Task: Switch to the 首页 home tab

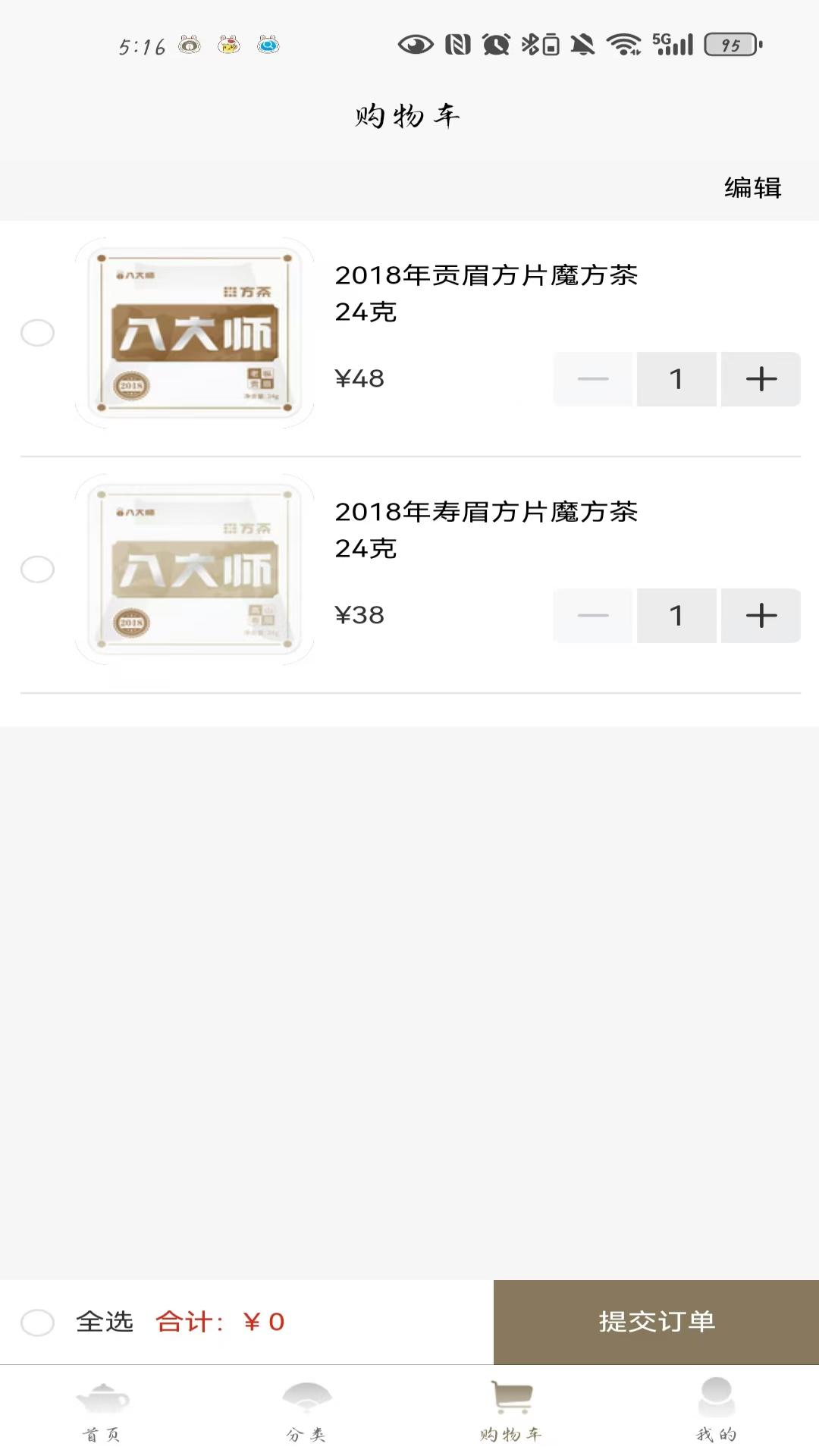Action: coord(102,1411)
